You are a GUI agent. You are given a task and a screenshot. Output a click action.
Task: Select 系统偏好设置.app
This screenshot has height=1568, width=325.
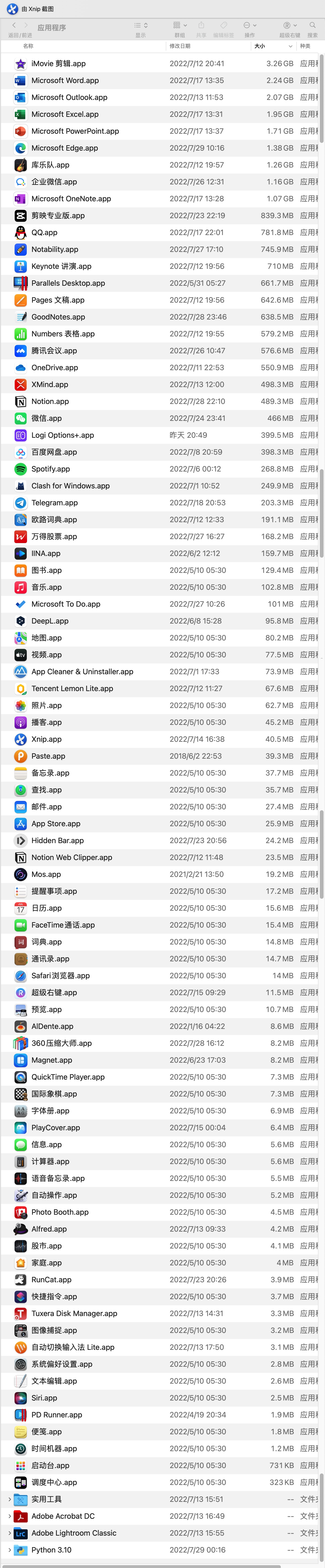[x=62, y=1364]
